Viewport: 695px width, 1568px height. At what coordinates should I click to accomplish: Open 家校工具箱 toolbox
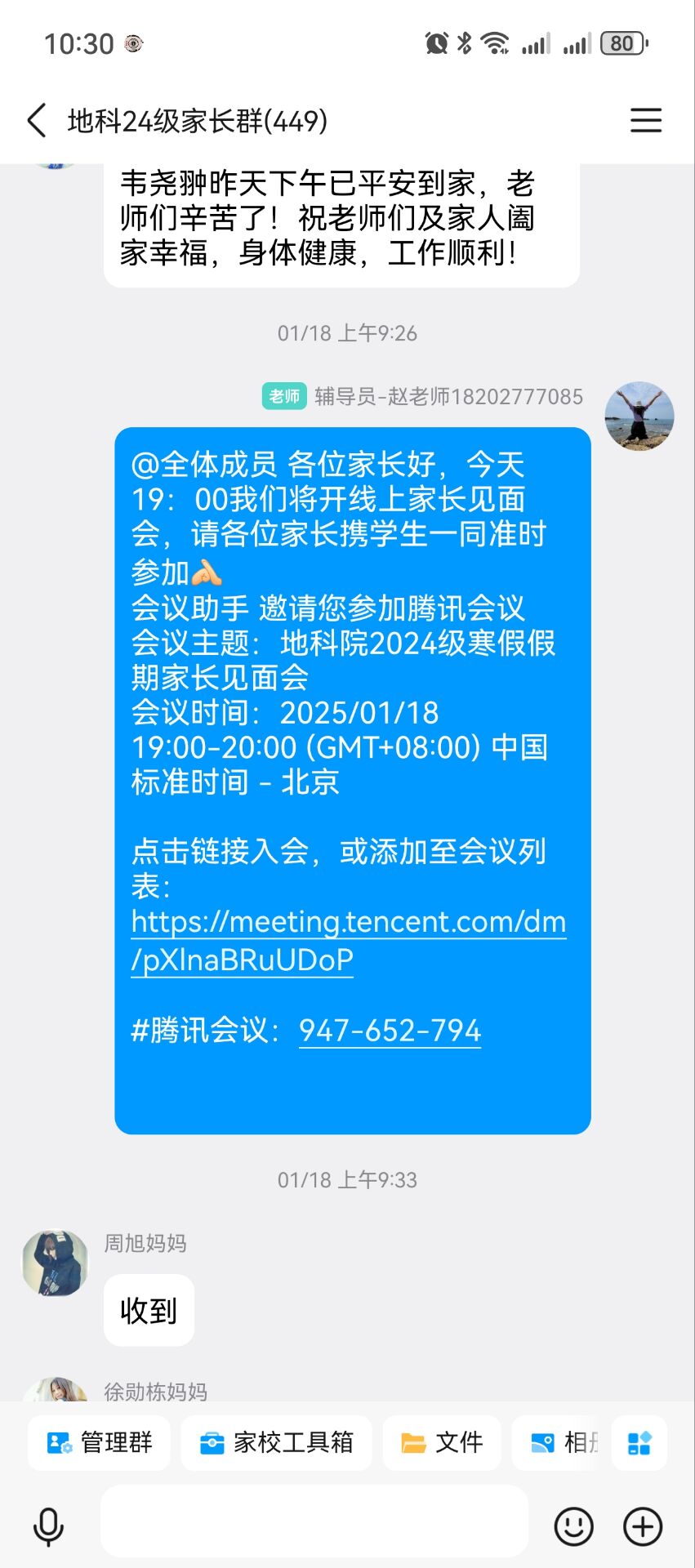point(276,1443)
